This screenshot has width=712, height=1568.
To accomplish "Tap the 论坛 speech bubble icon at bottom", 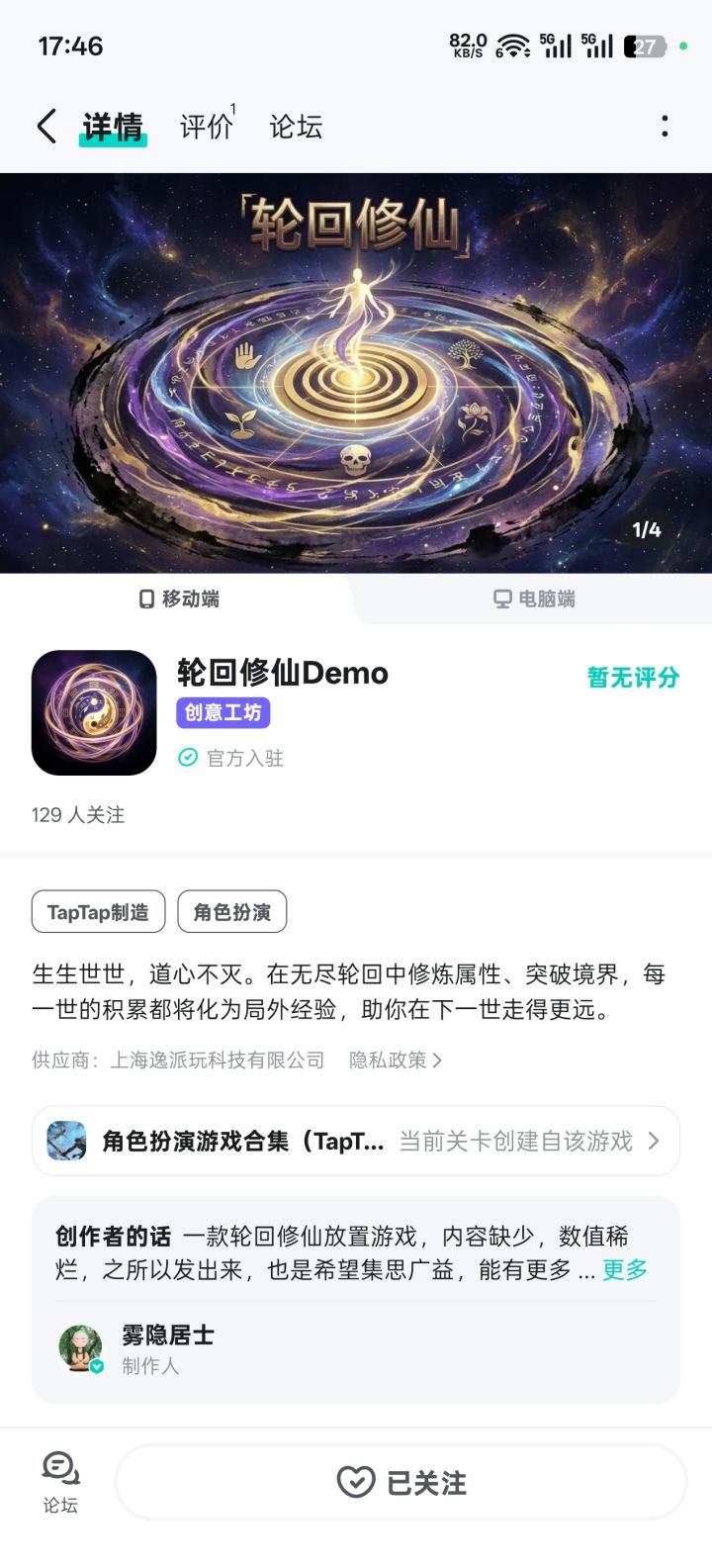I will [61, 1469].
